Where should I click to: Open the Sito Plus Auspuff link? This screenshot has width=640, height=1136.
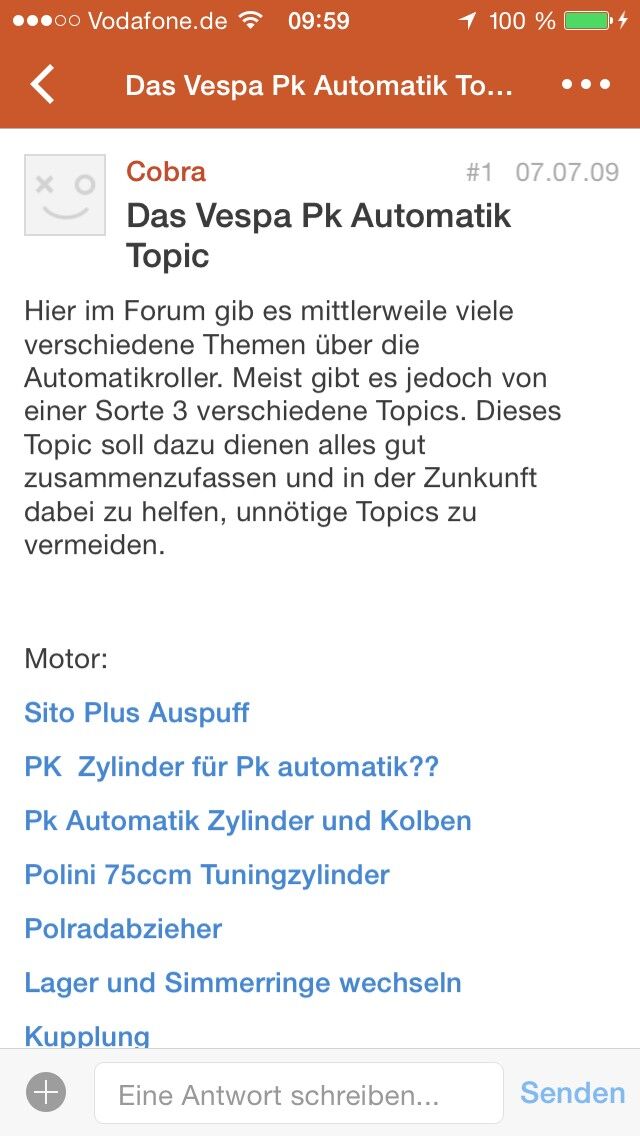pos(137,713)
